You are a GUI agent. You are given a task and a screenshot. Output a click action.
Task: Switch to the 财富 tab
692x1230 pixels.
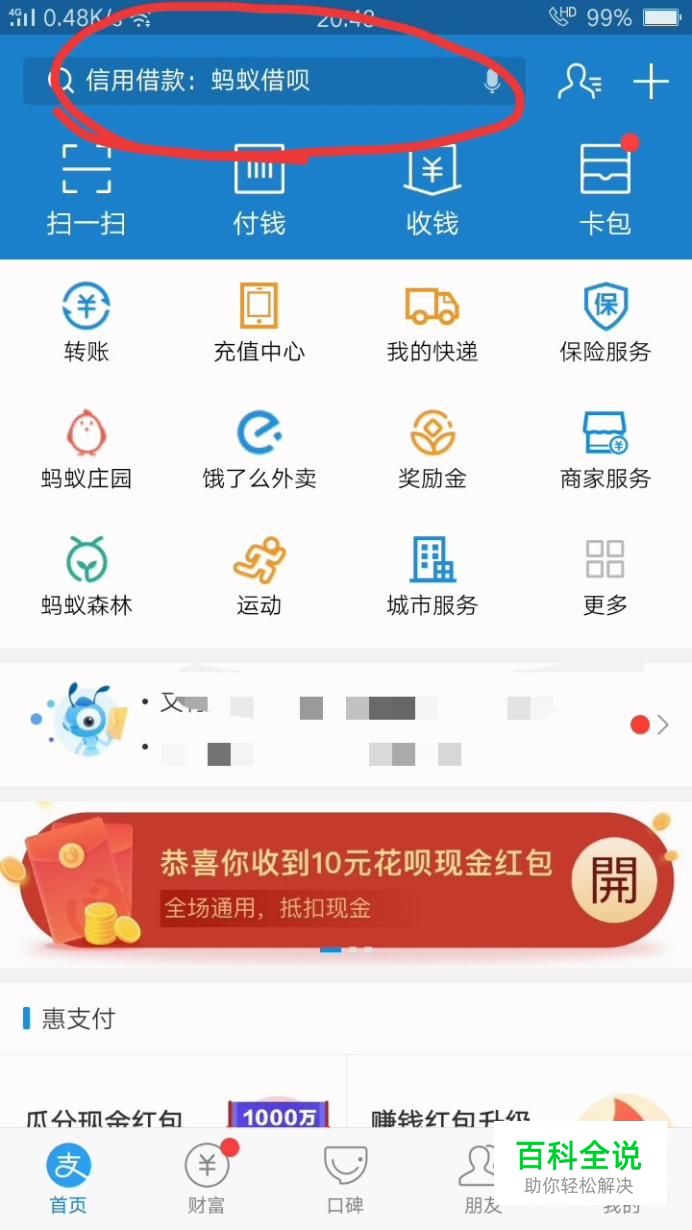click(x=206, y=1178)
